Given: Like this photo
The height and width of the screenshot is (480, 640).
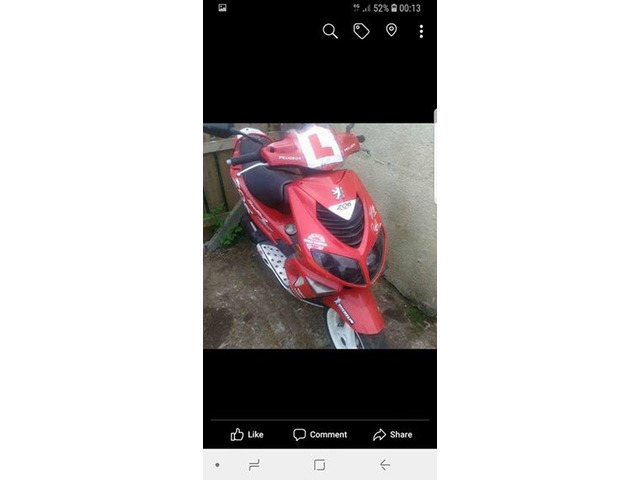Looking at the screenshot, I should pyautogui.click(x=247, y=434).
